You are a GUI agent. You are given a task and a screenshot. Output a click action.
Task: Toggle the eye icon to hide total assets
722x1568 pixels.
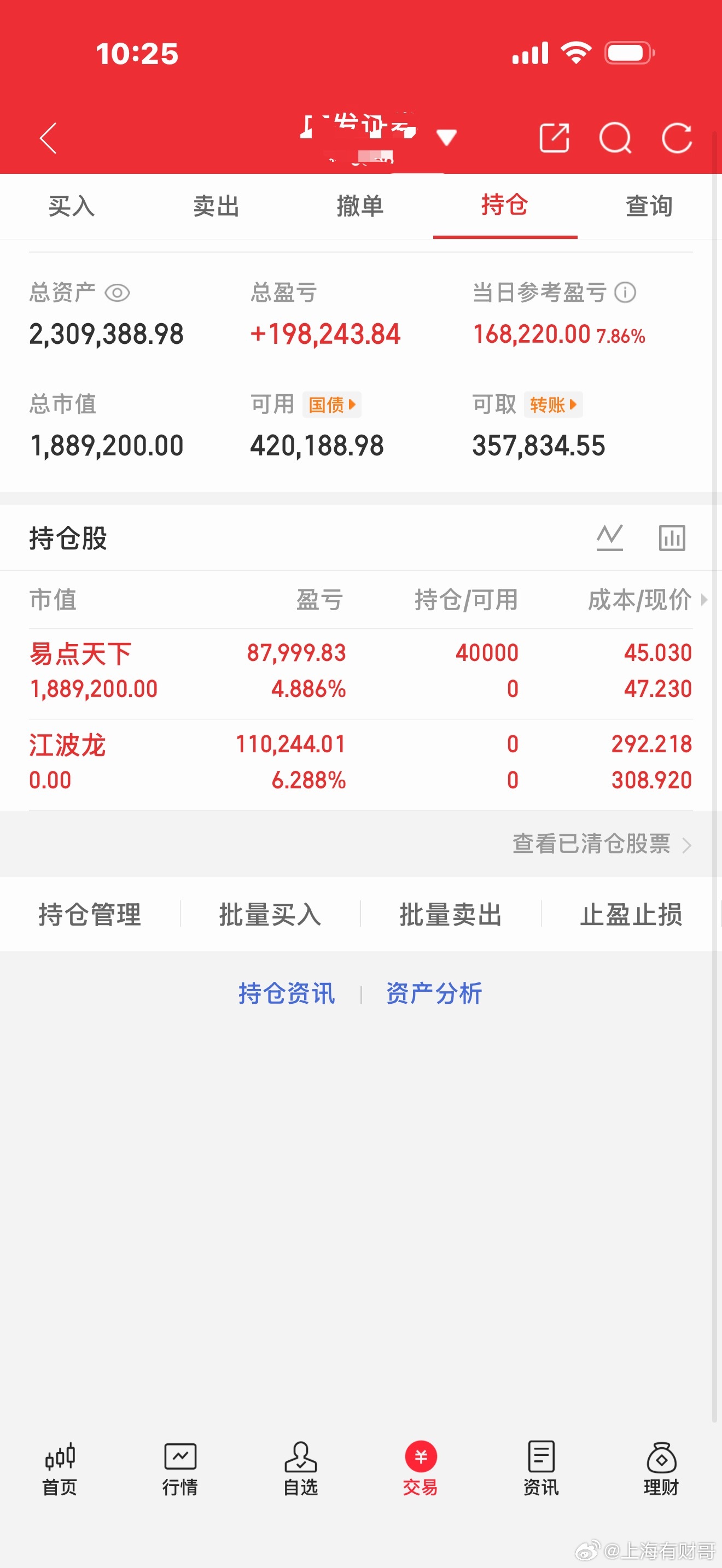pos(117,293)
